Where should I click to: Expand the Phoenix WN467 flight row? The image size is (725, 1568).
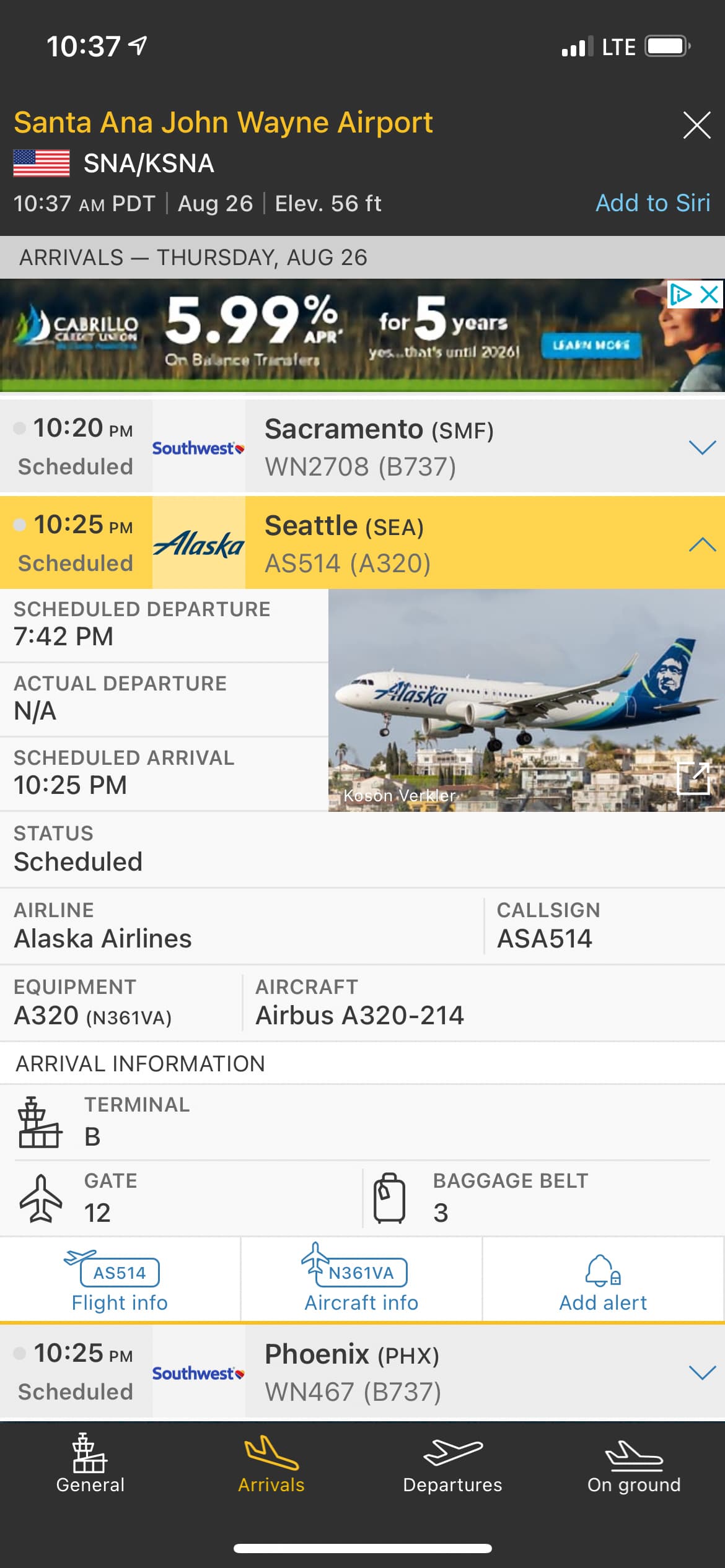click(x=702, y=1372)
